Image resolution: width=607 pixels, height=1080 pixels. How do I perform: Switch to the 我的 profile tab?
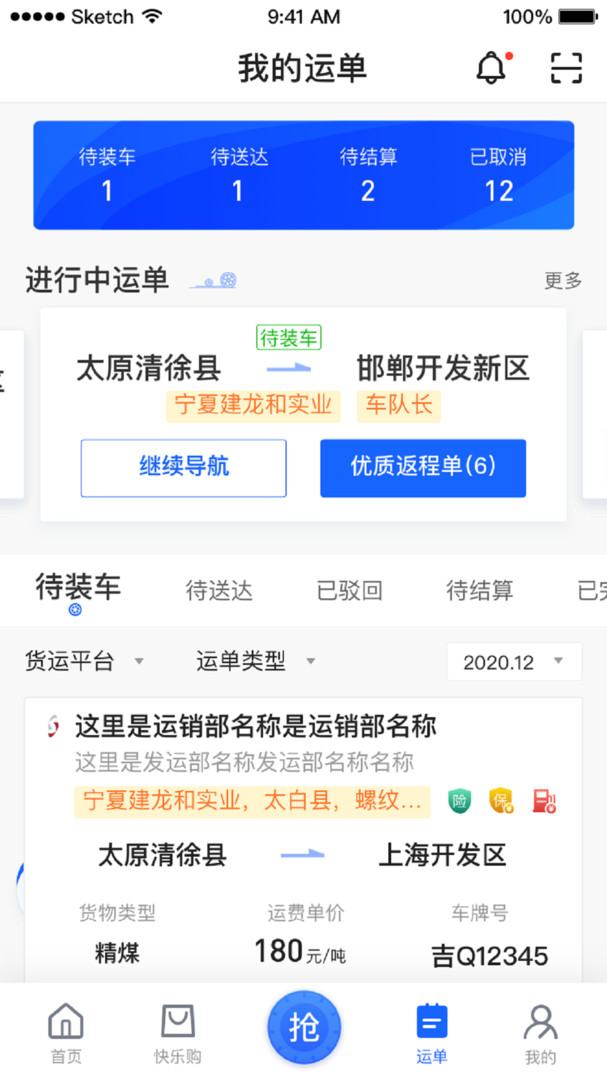click(540, 1033)
